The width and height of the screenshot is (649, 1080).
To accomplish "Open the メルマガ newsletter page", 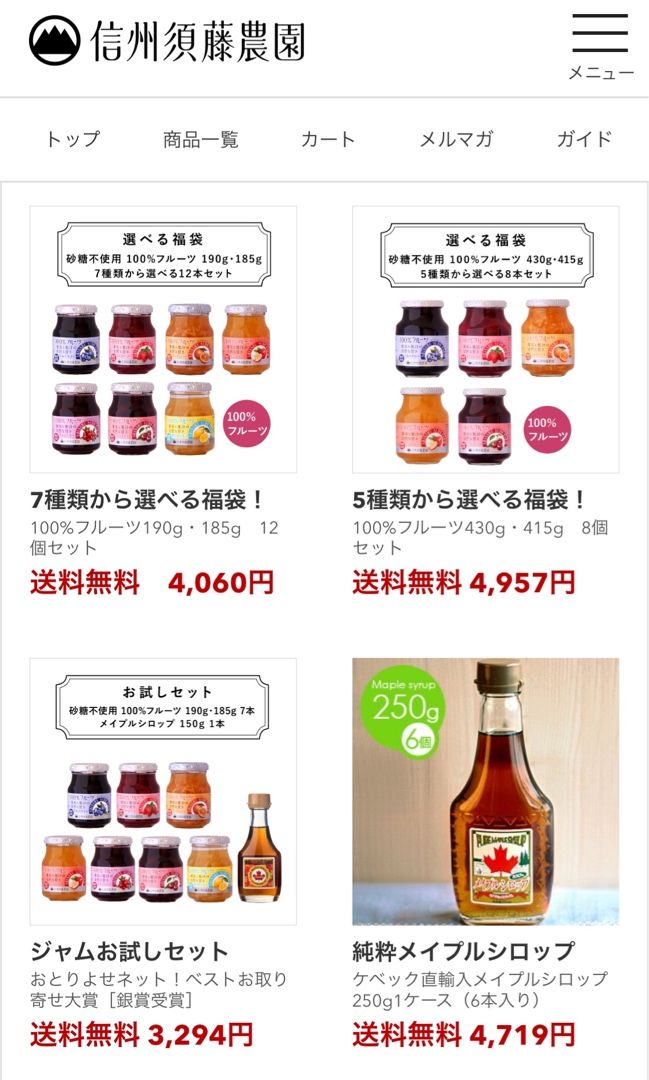I will (456, 139).
